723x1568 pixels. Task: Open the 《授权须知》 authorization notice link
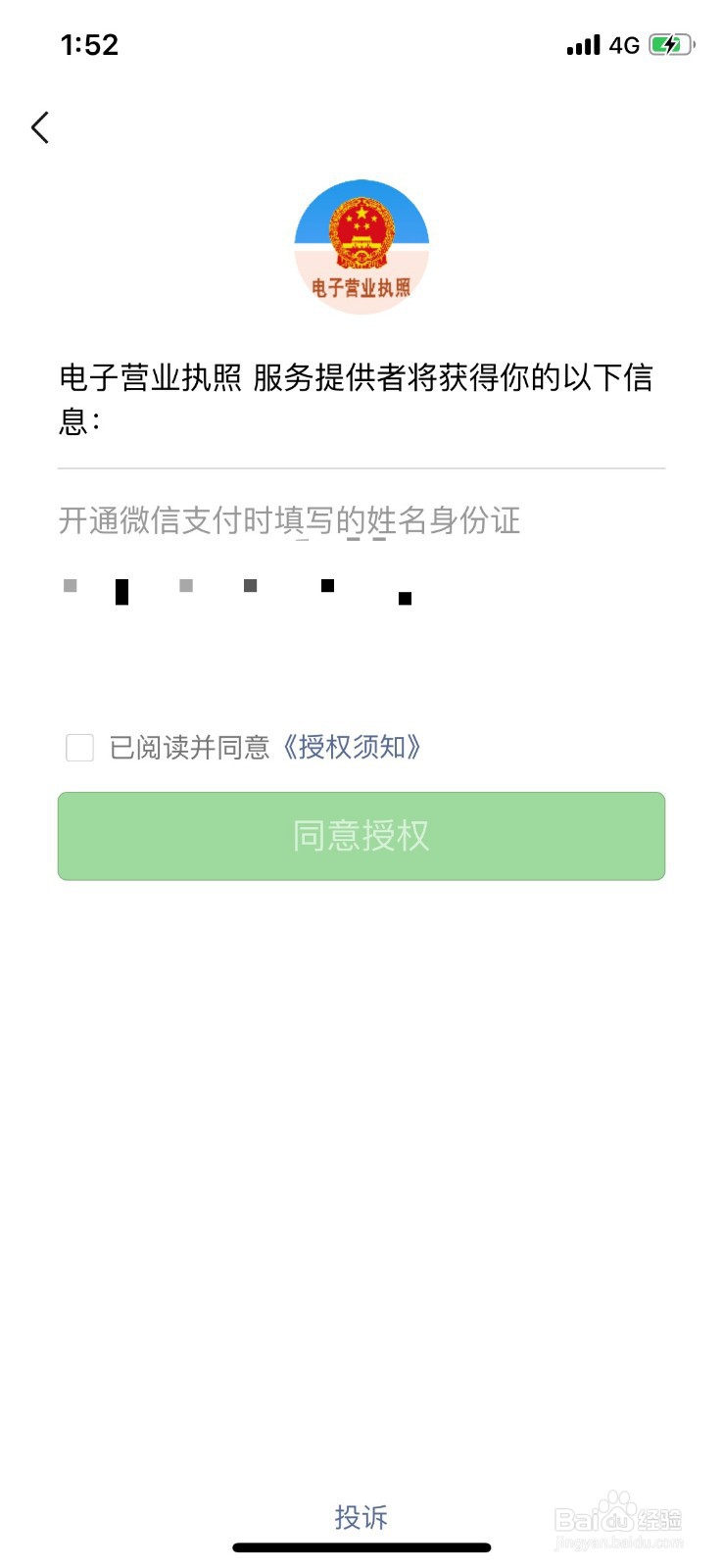point(354,748)
